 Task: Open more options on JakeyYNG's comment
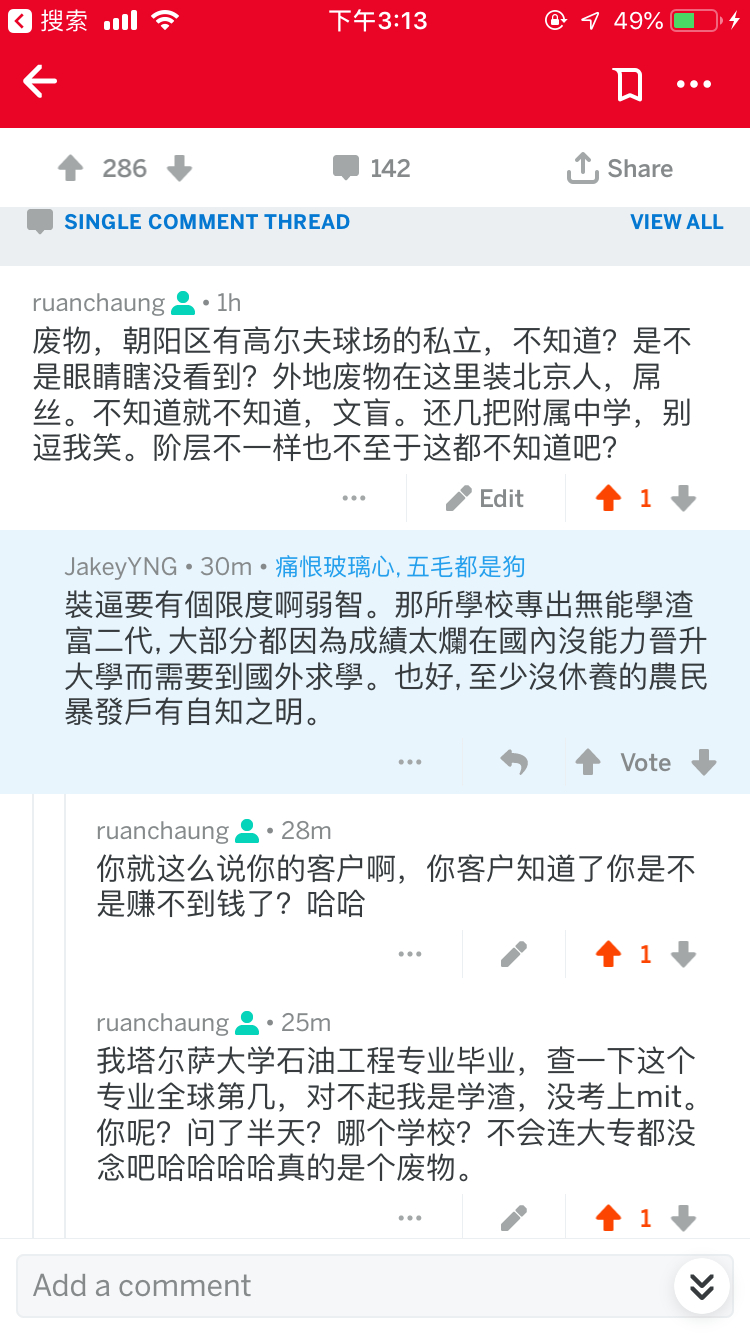410,763
